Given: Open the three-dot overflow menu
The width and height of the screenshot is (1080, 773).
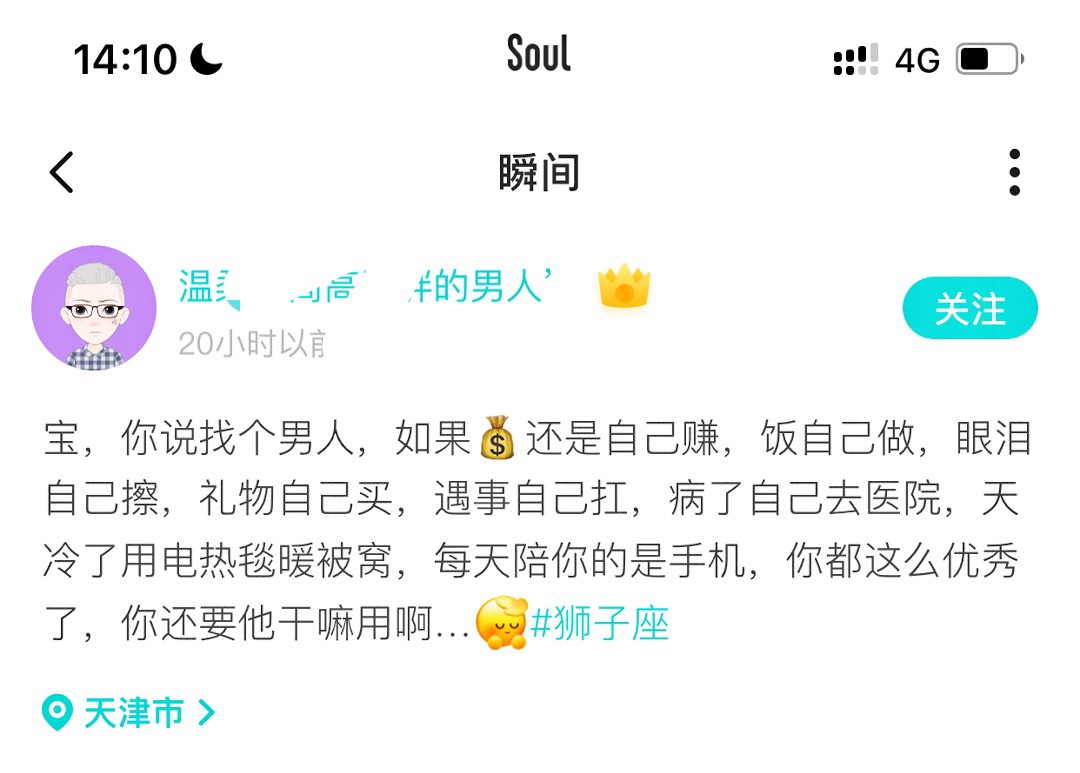Looking at the screenshot, I should pos(1014,172).
